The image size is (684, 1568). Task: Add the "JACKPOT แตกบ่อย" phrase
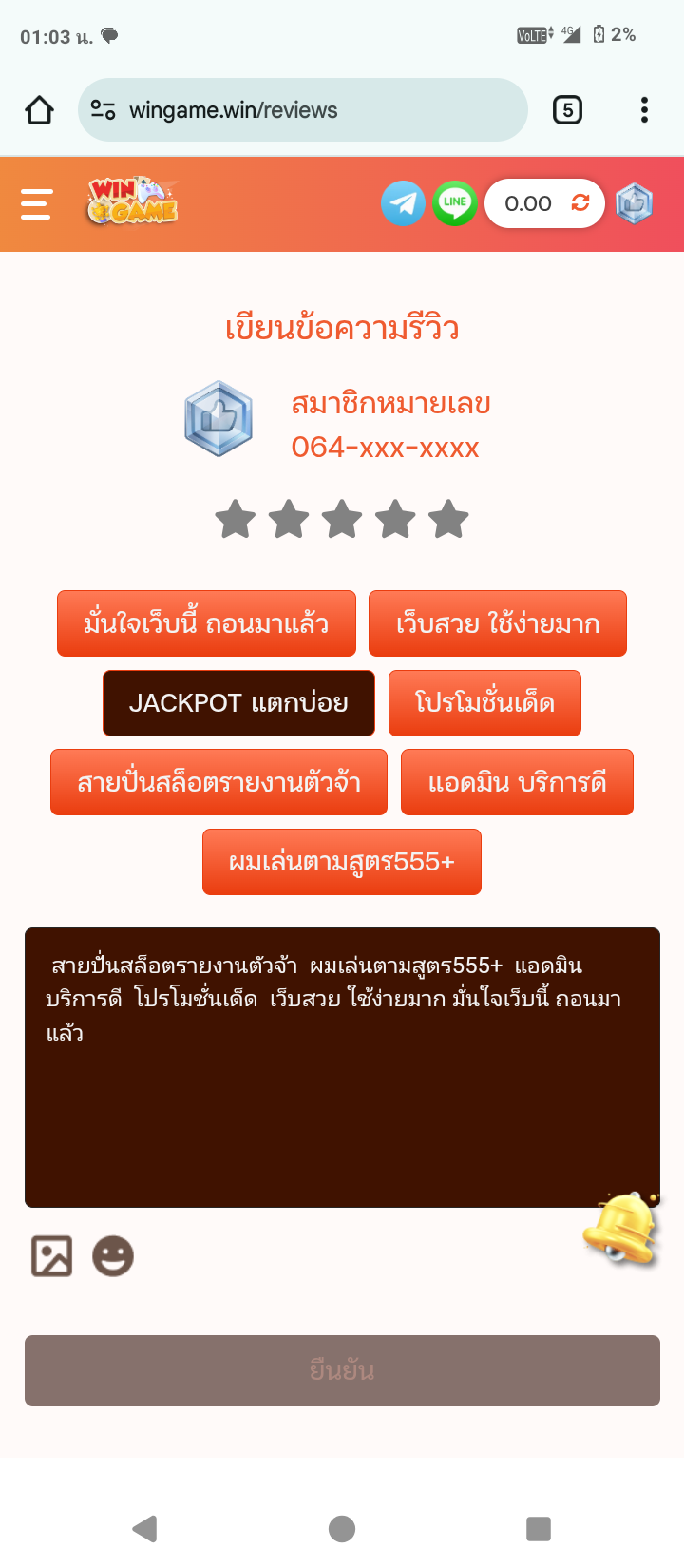coord(238,703)
